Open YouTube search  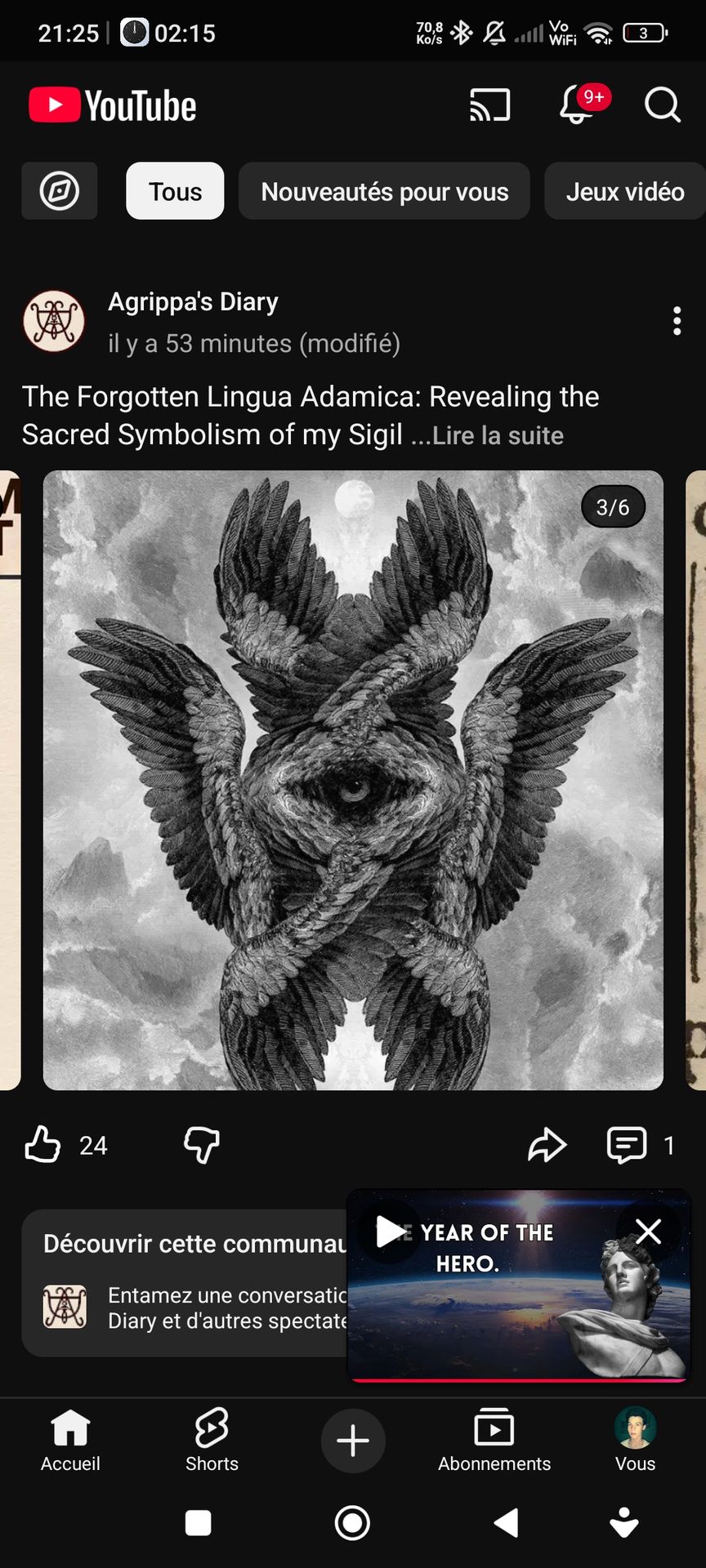point(662,105)
